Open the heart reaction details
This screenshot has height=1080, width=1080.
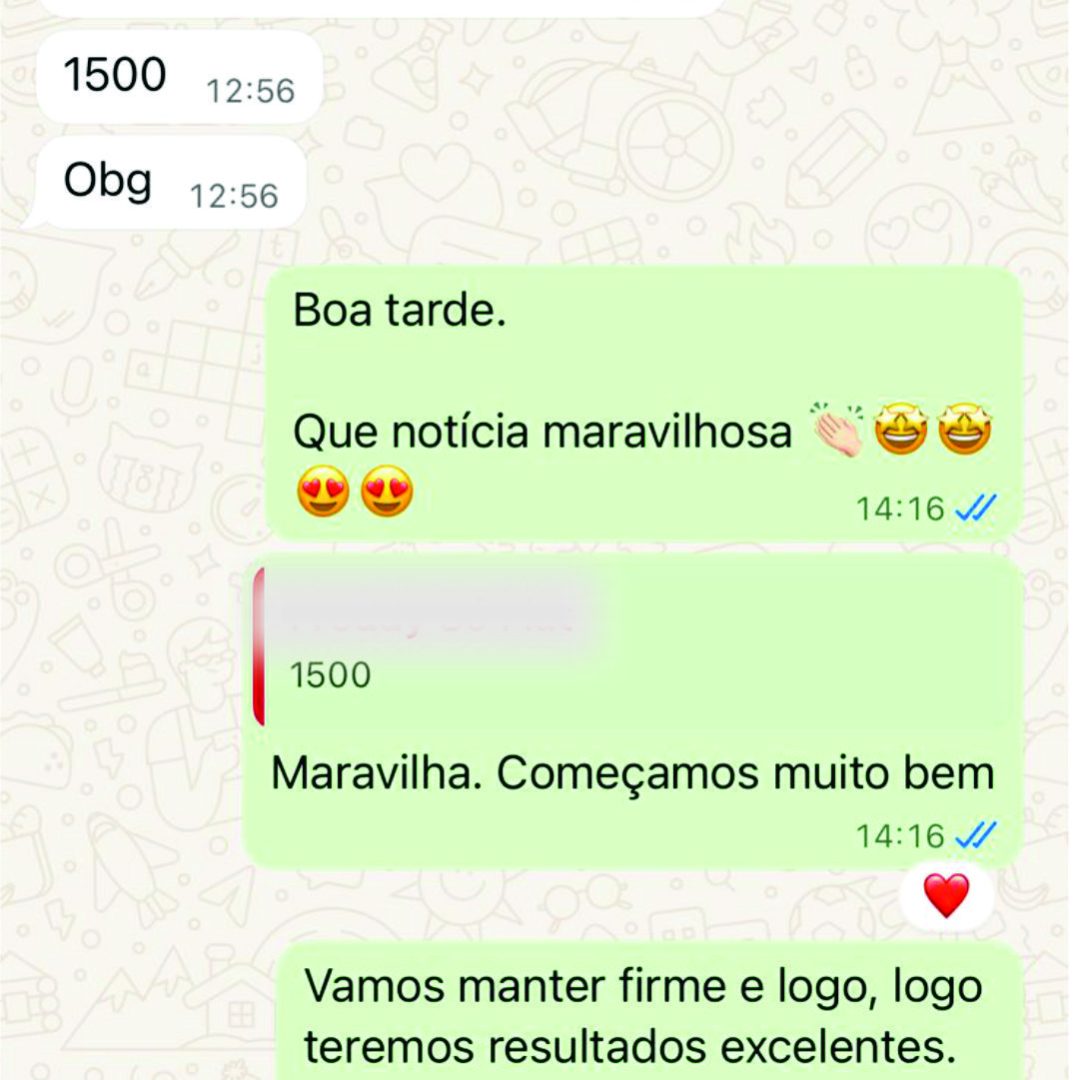[x=946, y=896]
